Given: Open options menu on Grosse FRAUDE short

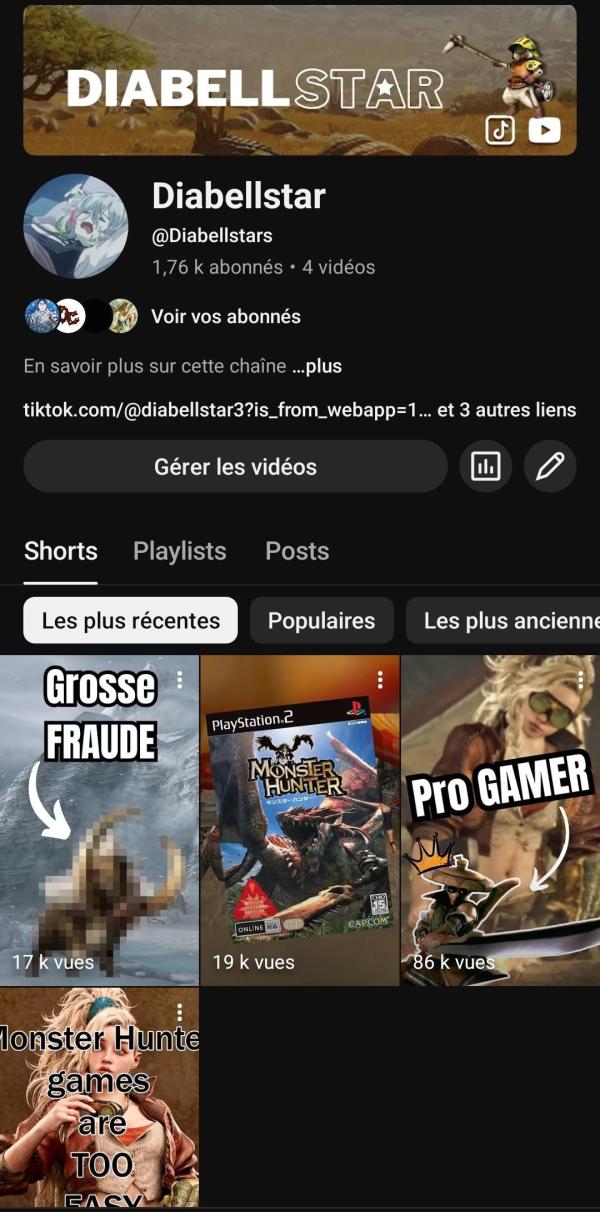Looking at the screenshot, I should coord(180,680).
